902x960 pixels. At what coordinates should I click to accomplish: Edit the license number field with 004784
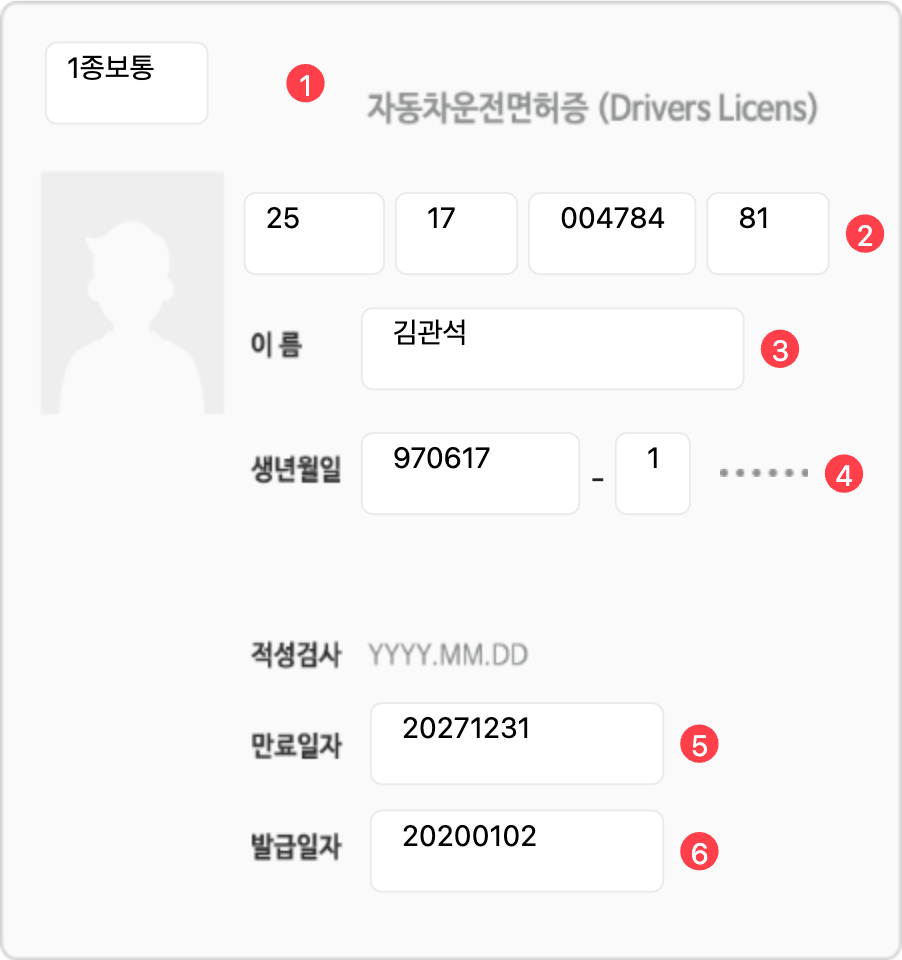point(611,233)
